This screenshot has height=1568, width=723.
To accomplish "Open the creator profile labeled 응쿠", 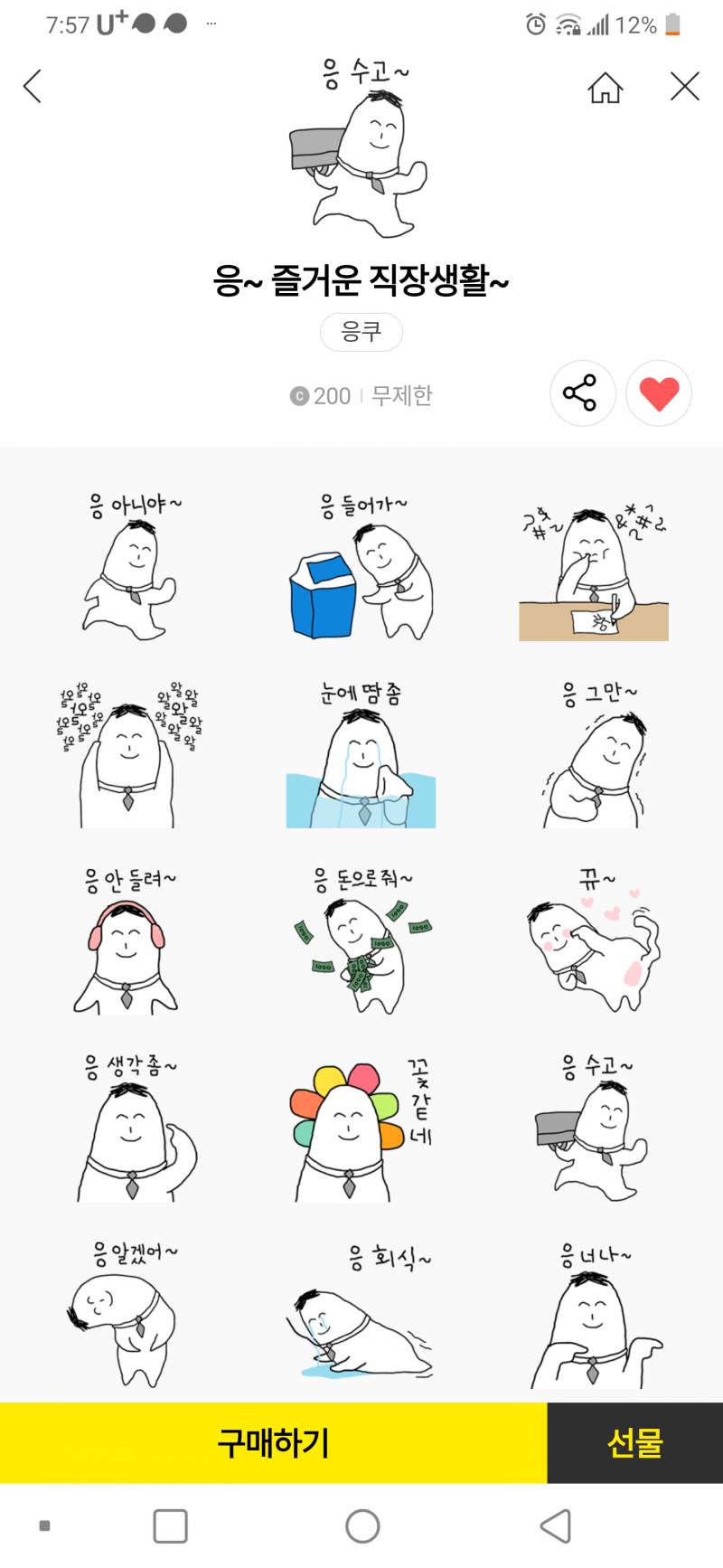I will click(361, 333).
